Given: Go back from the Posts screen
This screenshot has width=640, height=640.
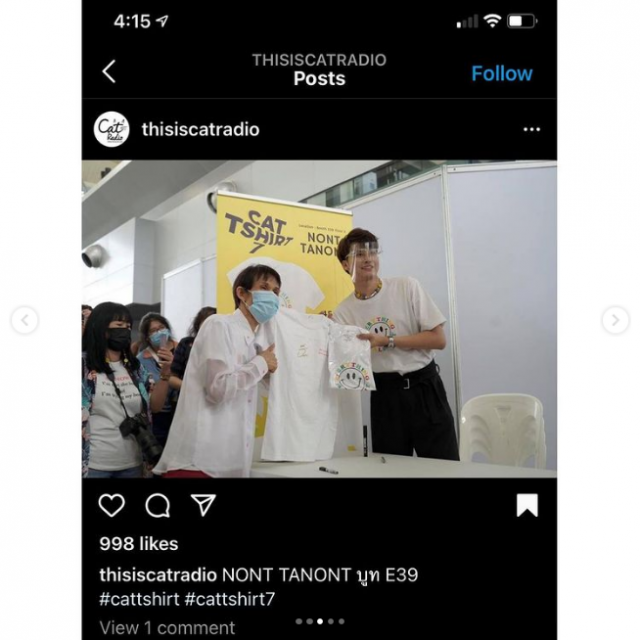Looking at the screenshot, I should tap(109, 72).
